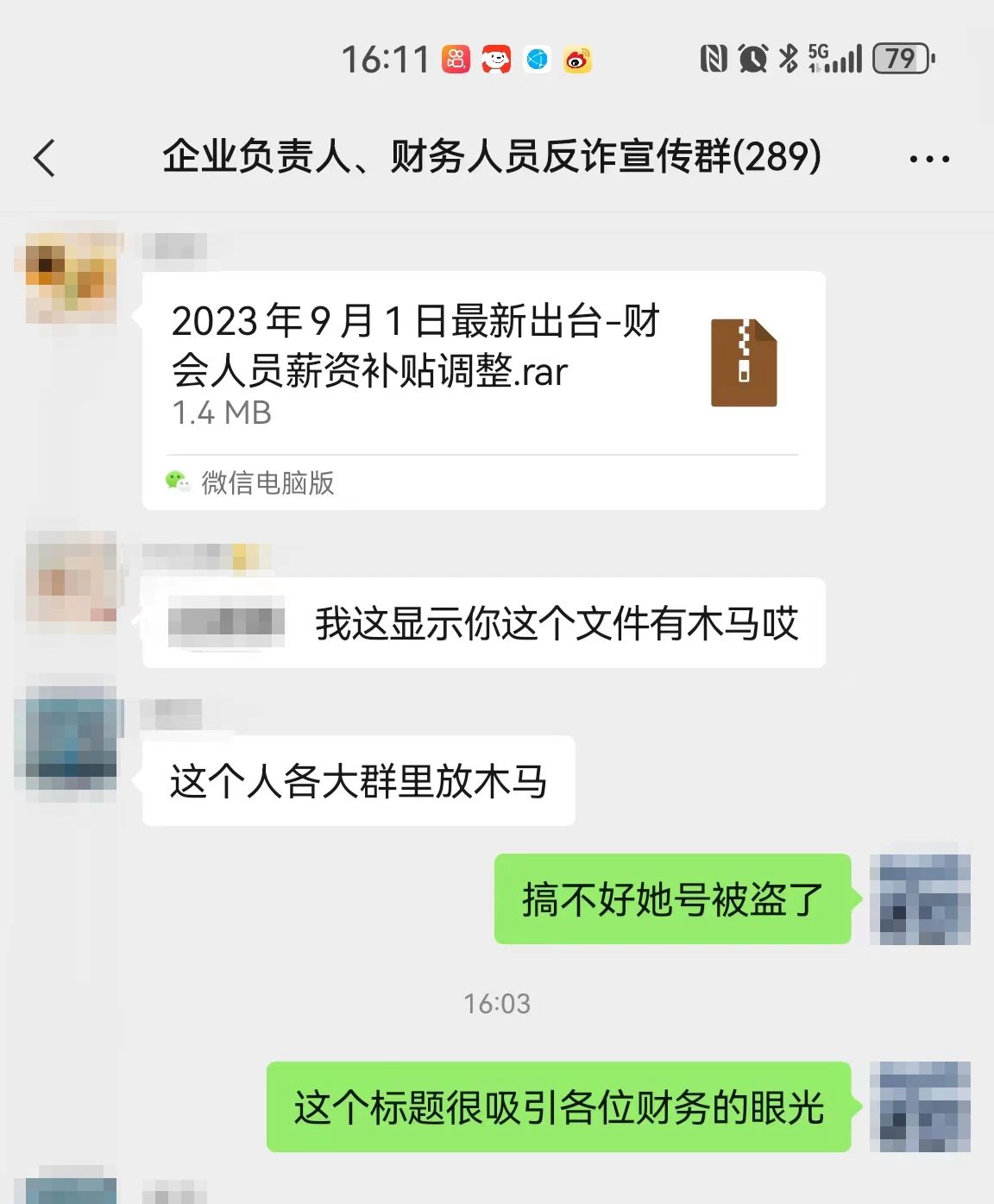The height and width of the screenshot is (1204, 994).
Task: Tap your avatar beside 搞不好她号被盗了
Action: (920, 899)
